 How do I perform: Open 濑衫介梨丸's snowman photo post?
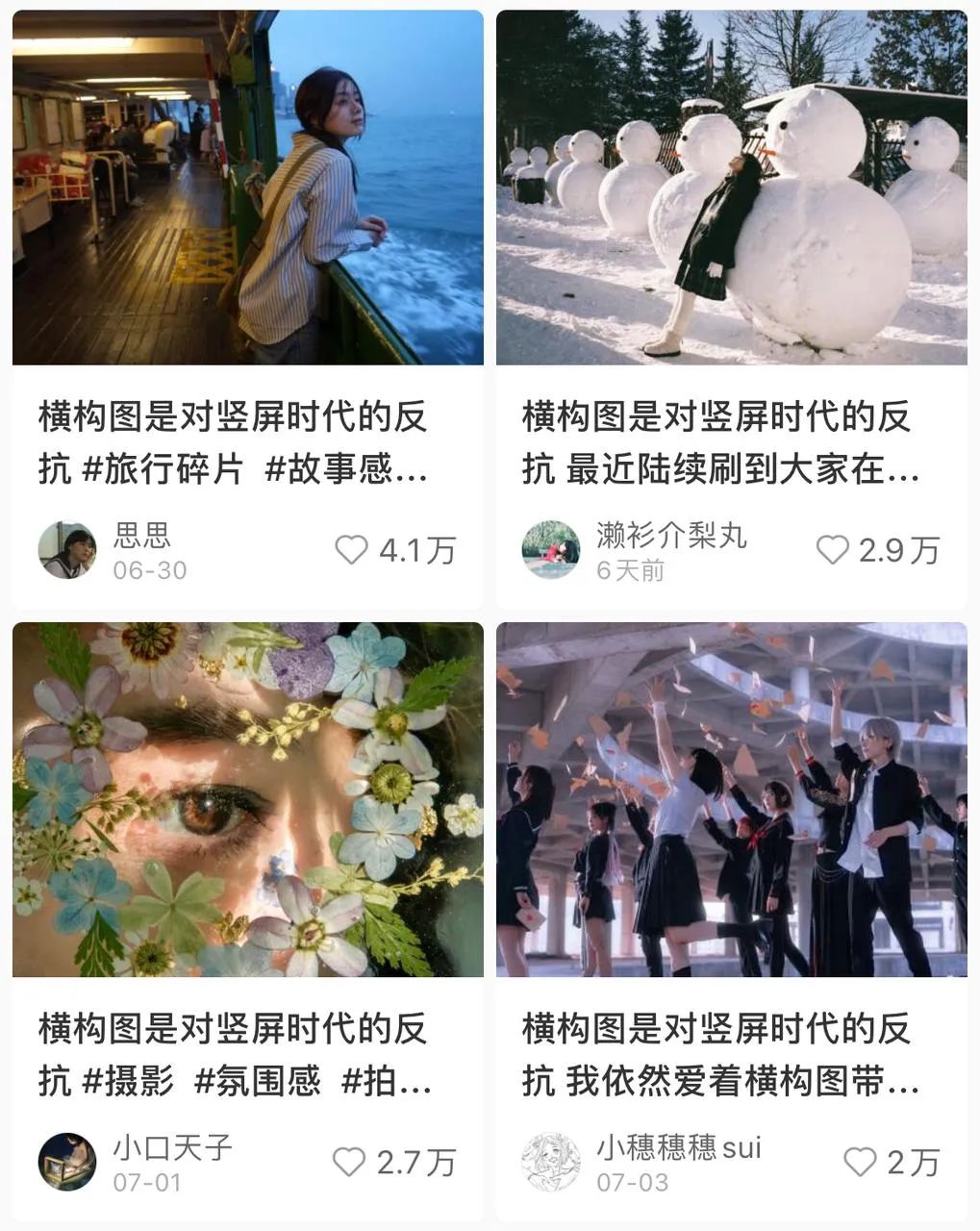(x=732, y=188)
